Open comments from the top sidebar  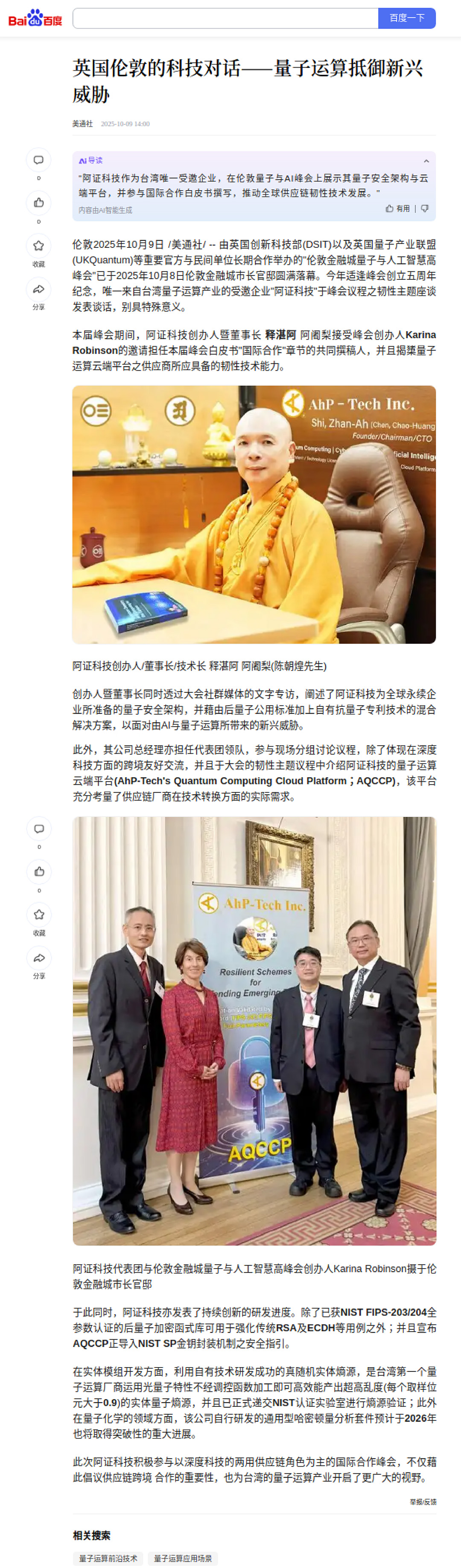[38, 160]
